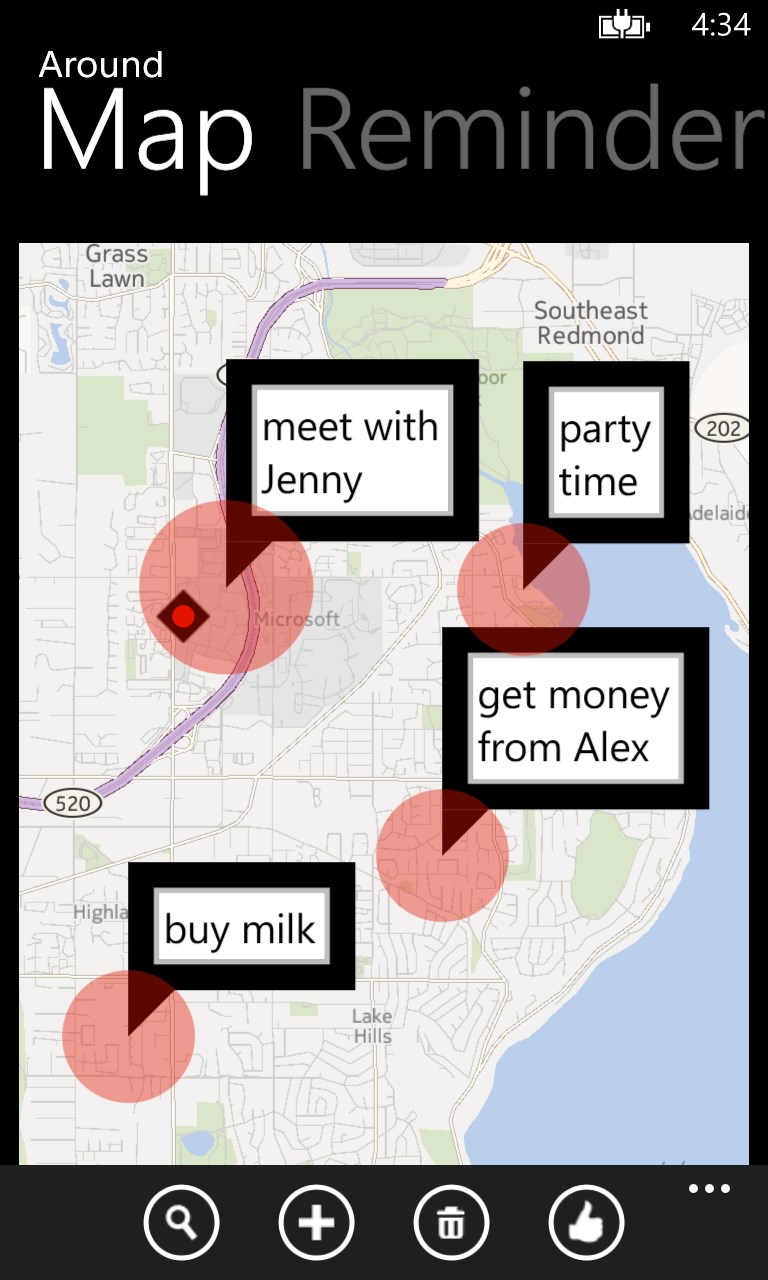768x1280 pixels.
Task: Expand the three-dot overflow menu
Action: coord(709,1189)
